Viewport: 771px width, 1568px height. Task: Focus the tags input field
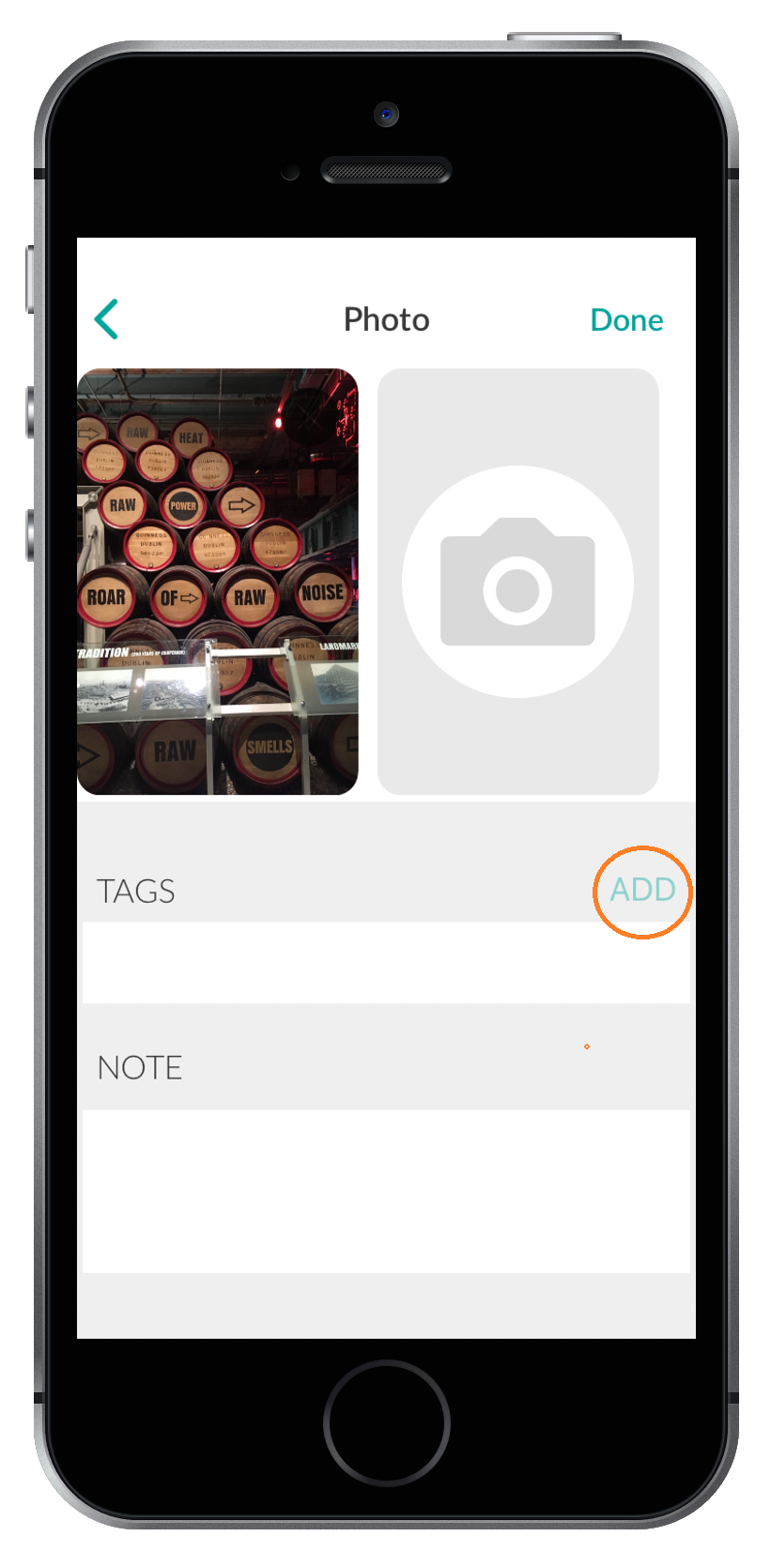tap(386, 962)
